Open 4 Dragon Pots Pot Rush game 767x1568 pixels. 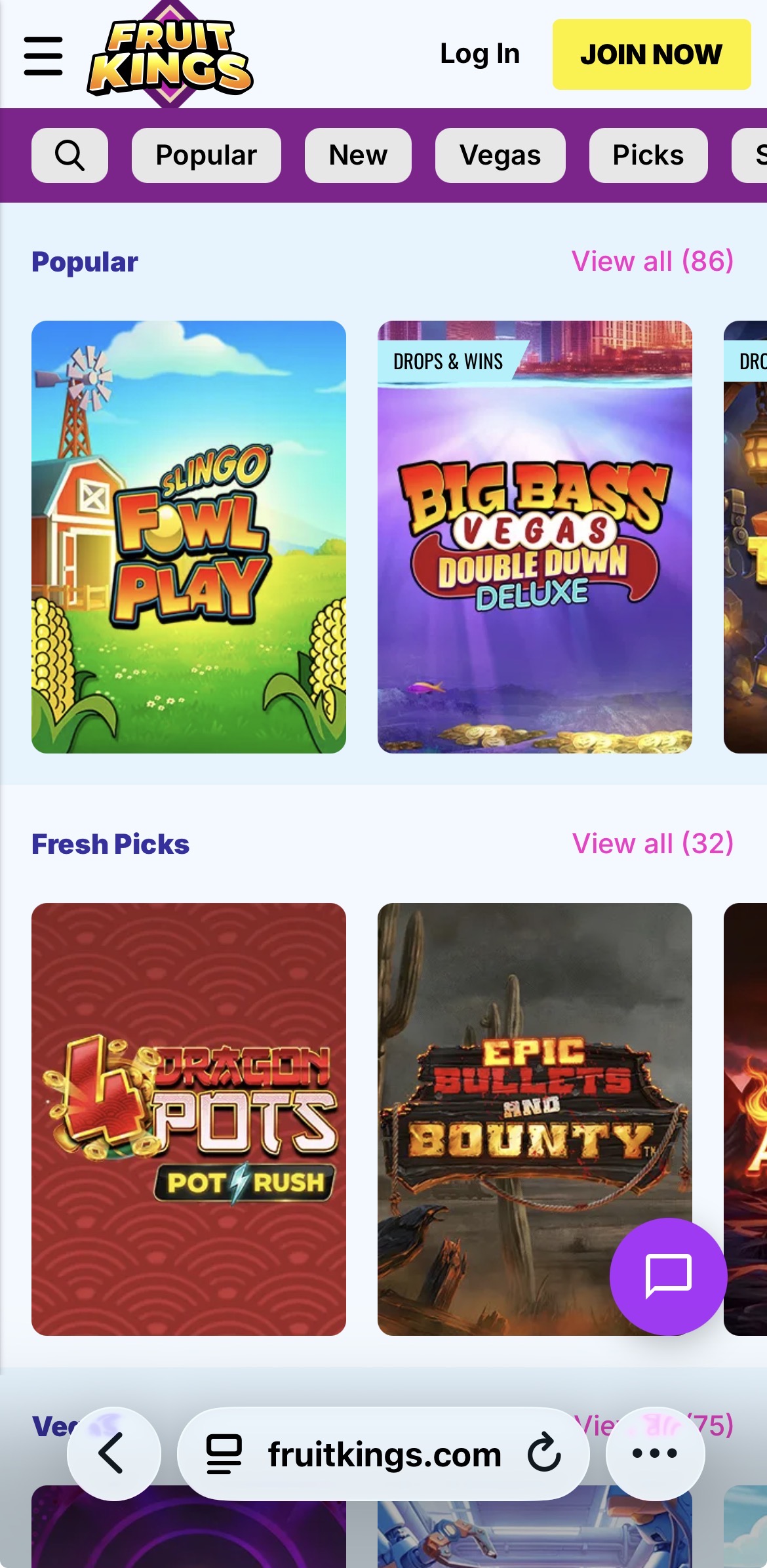tap(189, 1119)
